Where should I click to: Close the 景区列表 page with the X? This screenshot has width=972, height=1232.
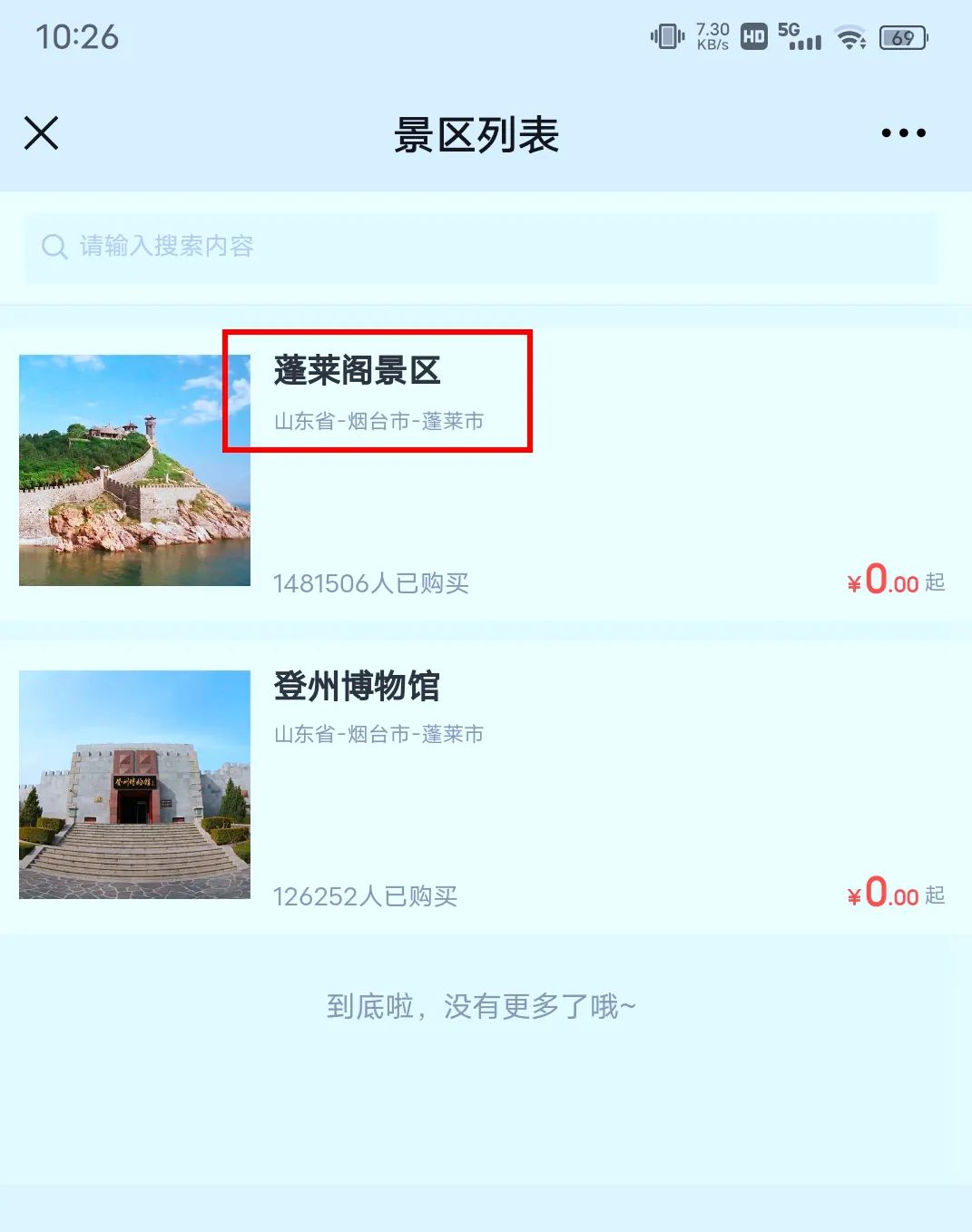pos(41,132)
